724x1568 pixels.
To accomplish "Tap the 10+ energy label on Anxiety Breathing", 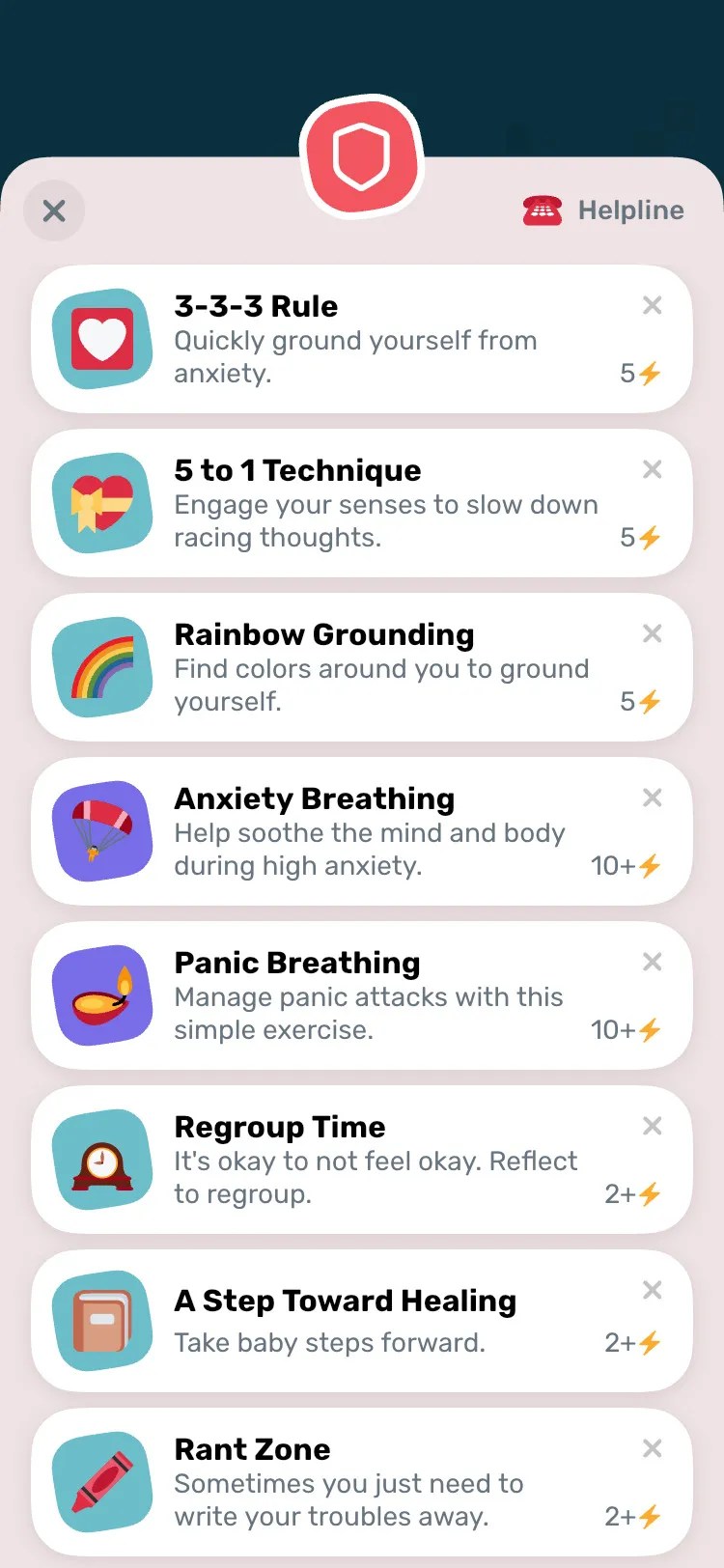I will coord(627,866).
